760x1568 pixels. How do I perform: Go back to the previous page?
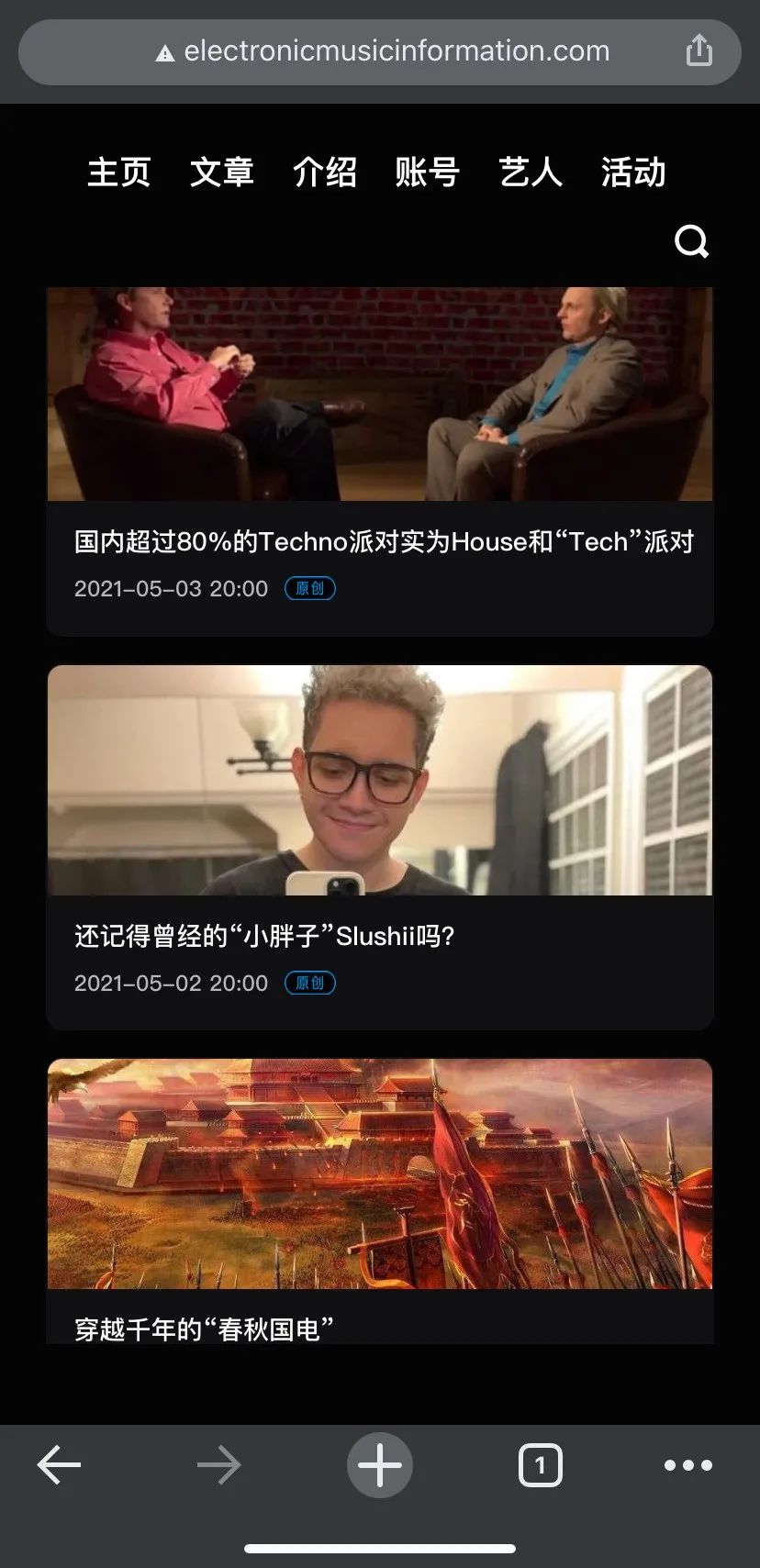[60, 1465]
